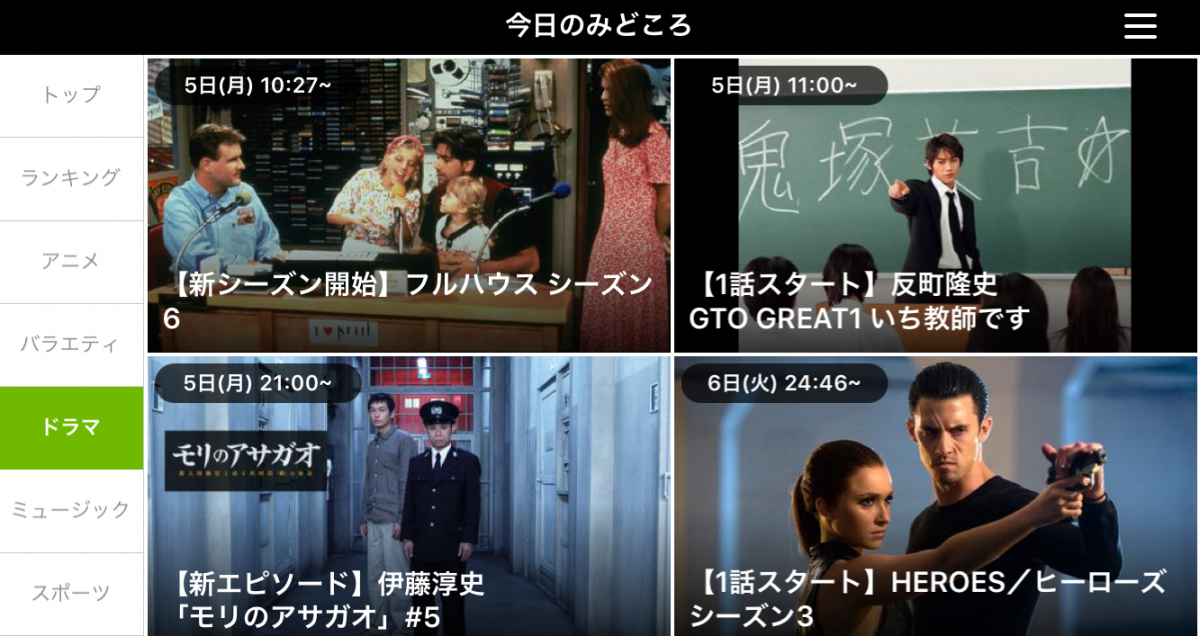
Task: Open フルハウス シーズン6 card
Action: tap(409, 205)
